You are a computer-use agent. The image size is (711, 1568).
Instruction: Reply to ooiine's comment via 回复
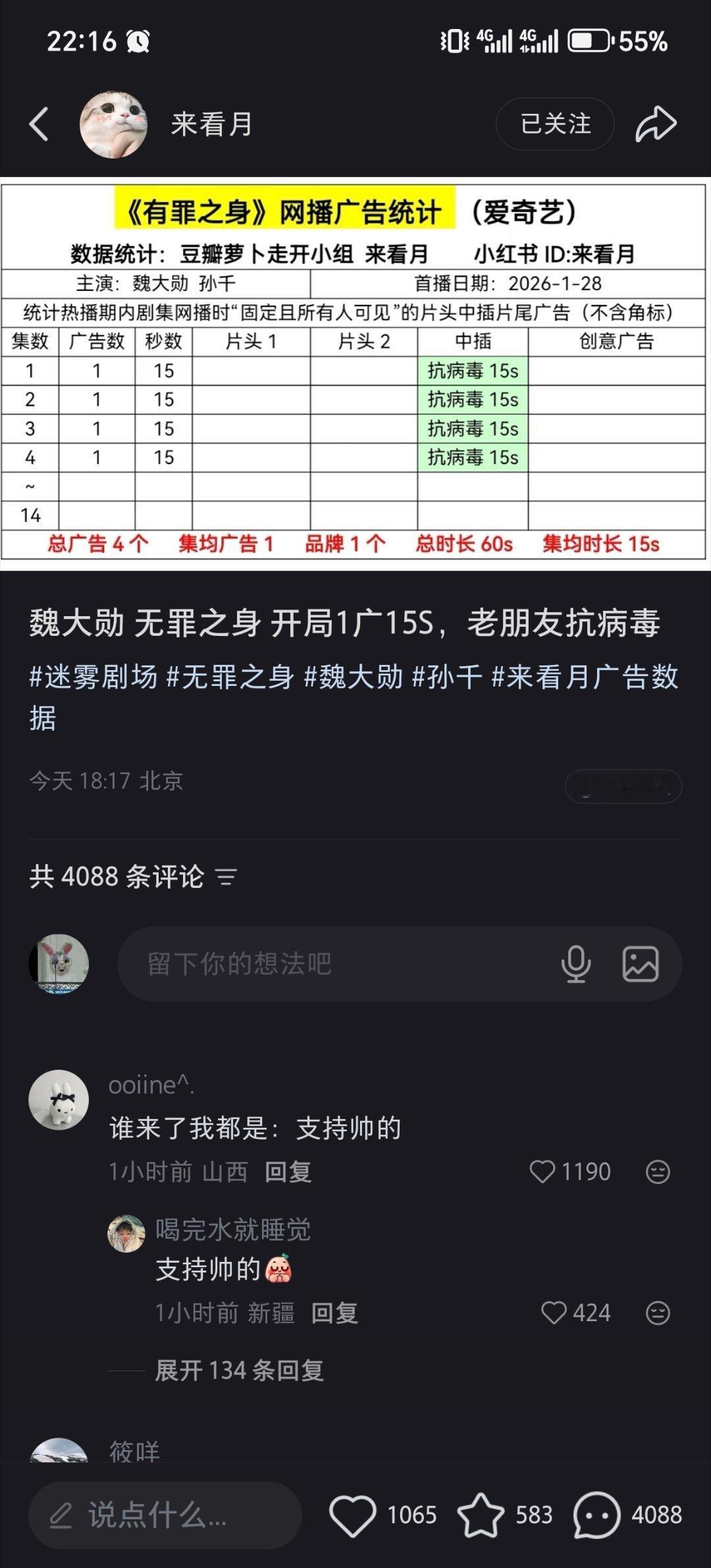287,1171
